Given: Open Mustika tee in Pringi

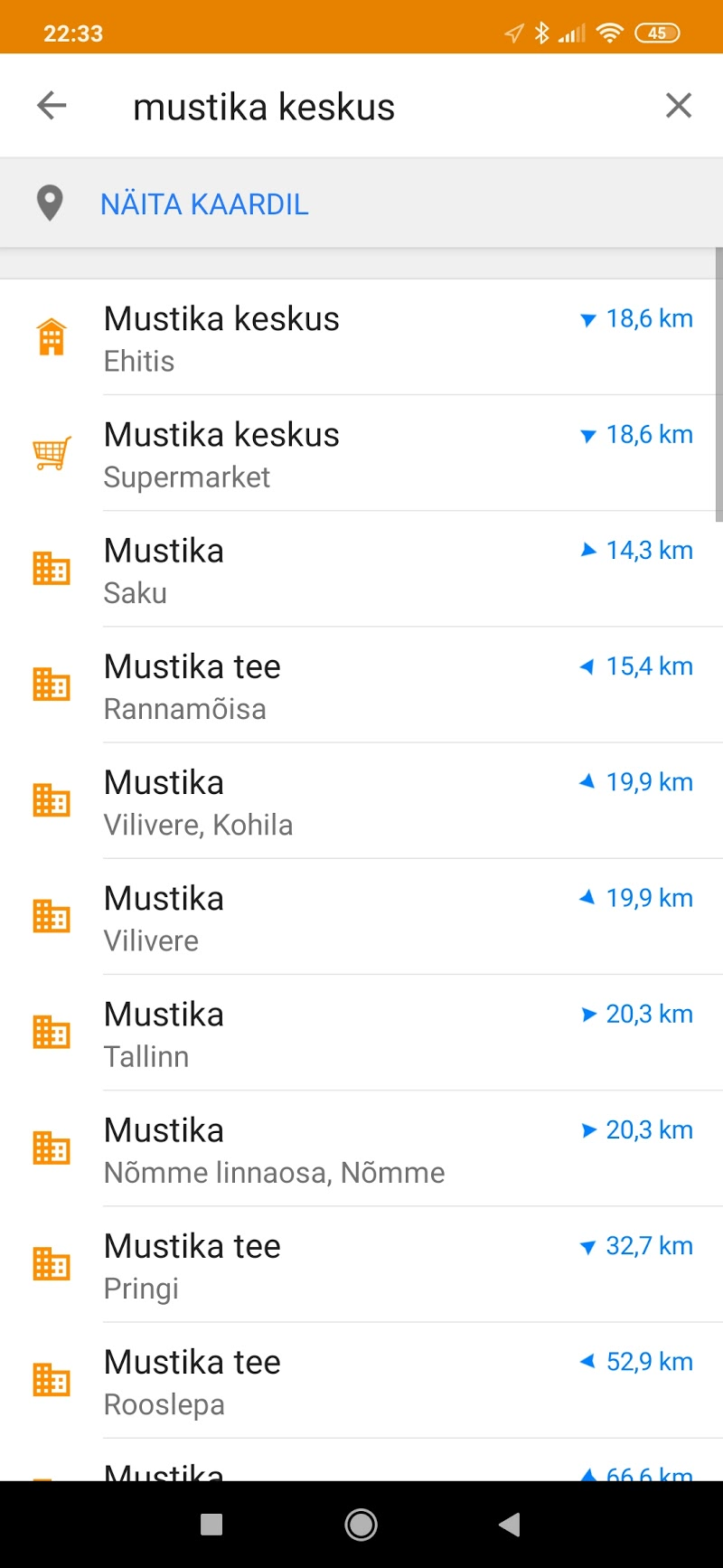Looking at the screenshot, I should pyautogui.click(x=361, y=1264).
